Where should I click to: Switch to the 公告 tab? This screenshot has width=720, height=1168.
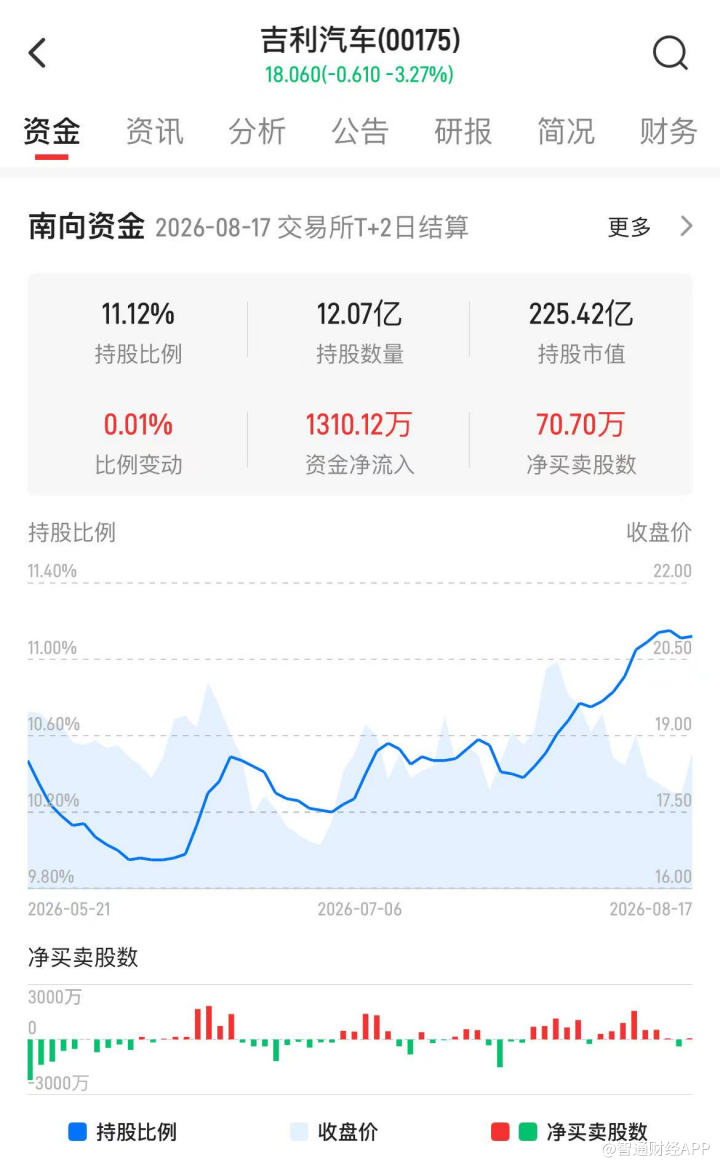click(360, 132)
